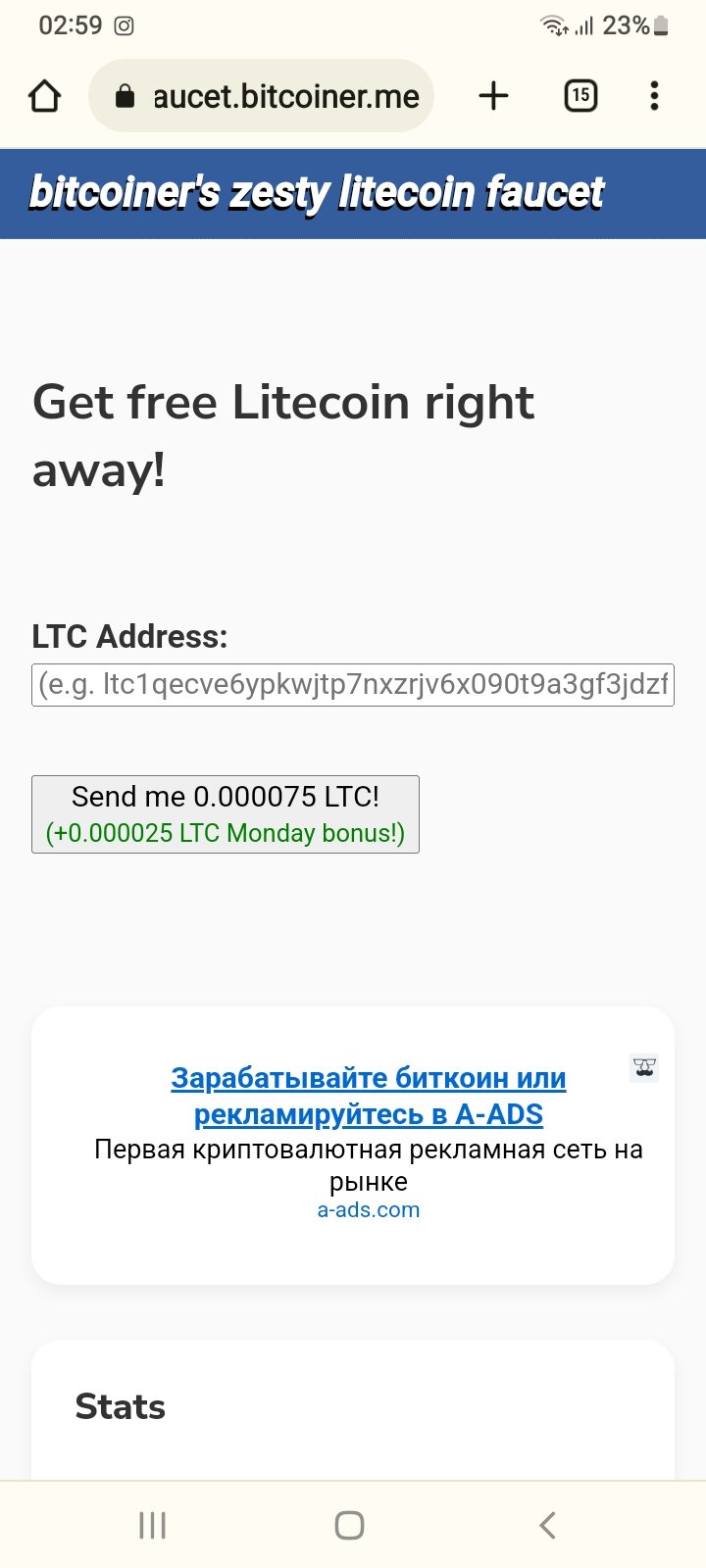Open the tab switcher showing 15 tabs
Viewport: 706px width, 1568px height.
pos(580,96)
